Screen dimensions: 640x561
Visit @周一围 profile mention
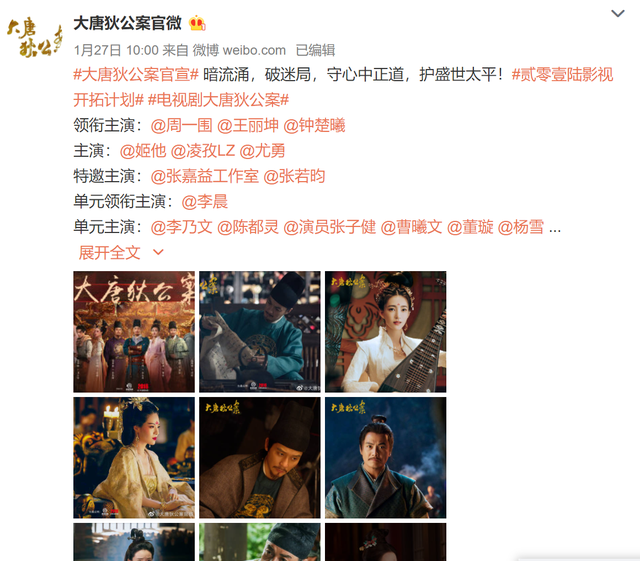coord(181,125)
